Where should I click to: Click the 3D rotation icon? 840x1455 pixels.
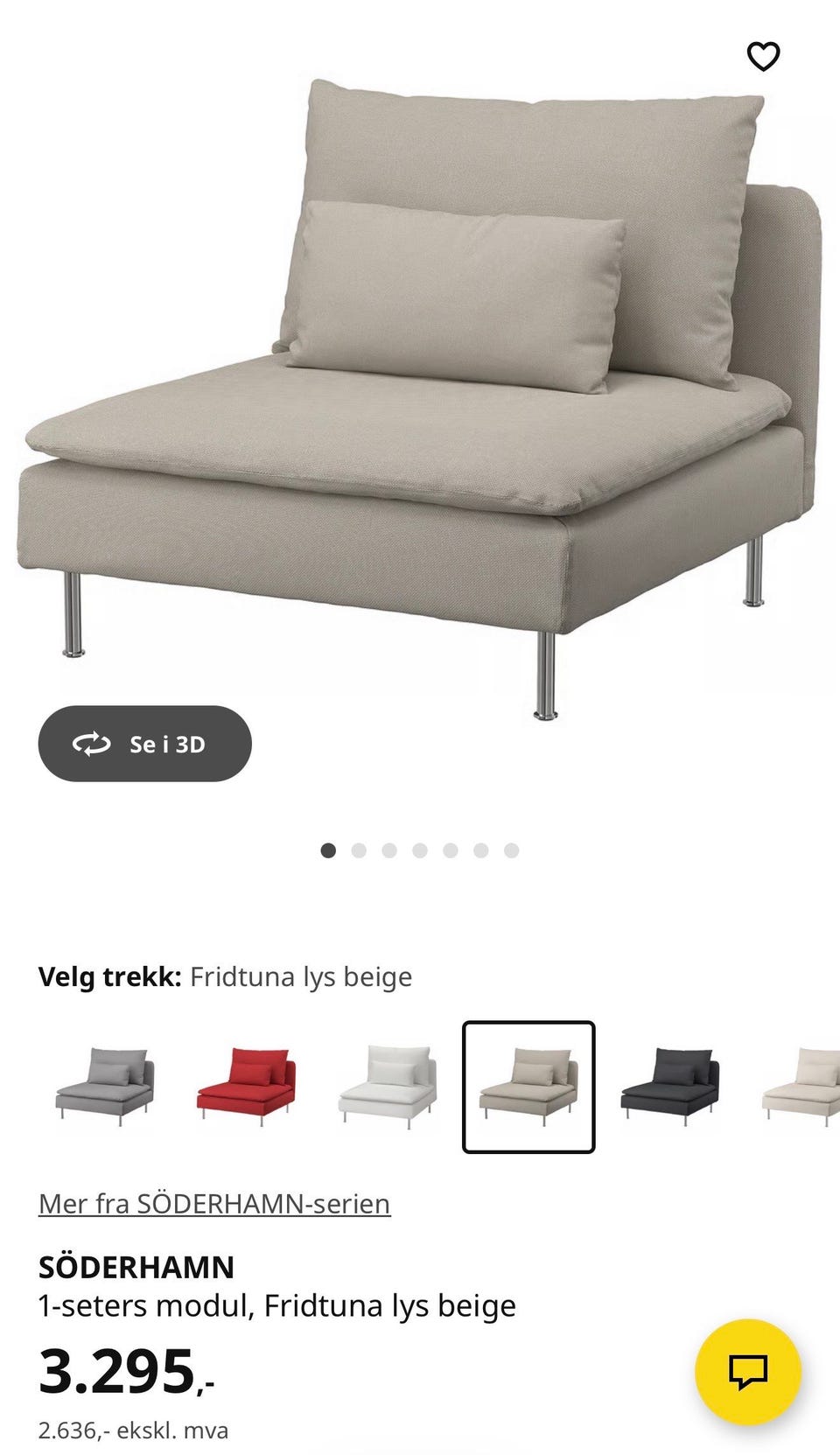92,745
